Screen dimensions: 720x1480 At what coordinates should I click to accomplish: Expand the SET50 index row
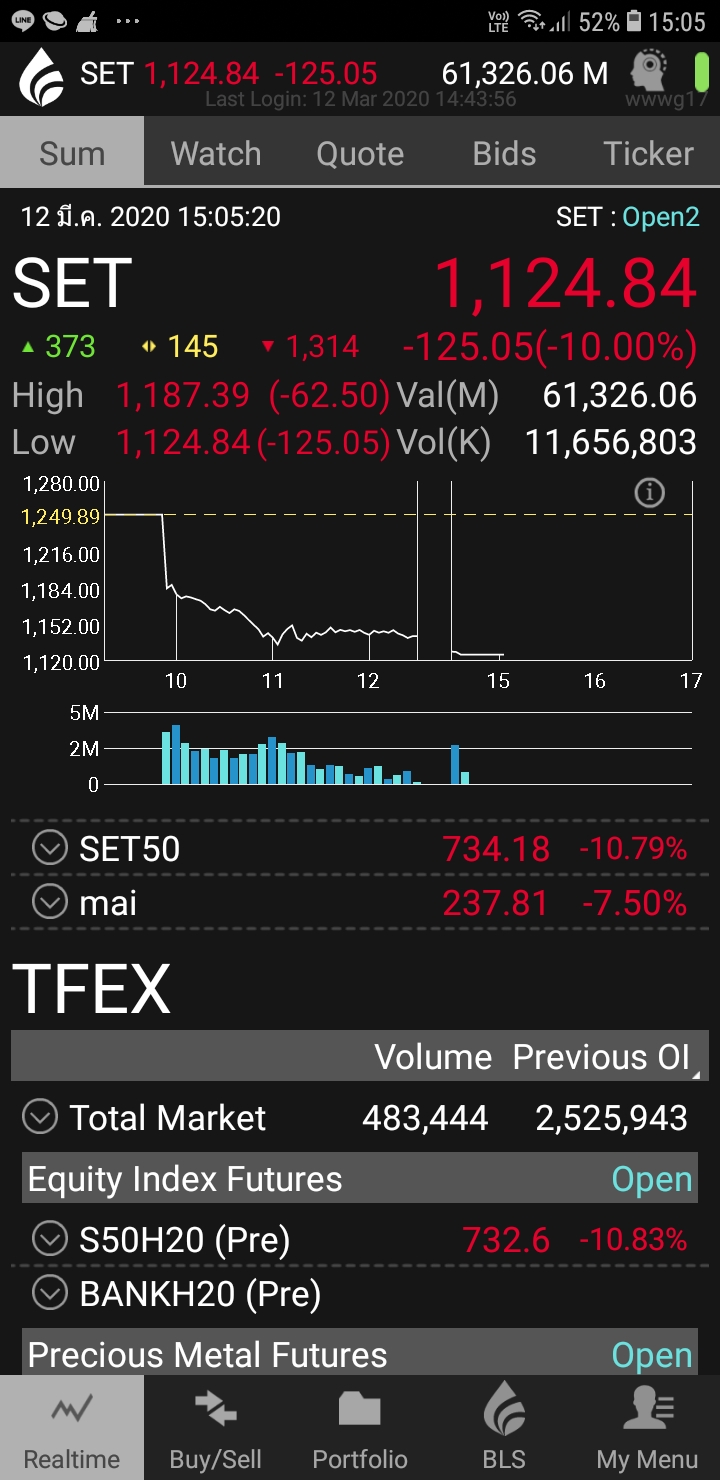49,848
